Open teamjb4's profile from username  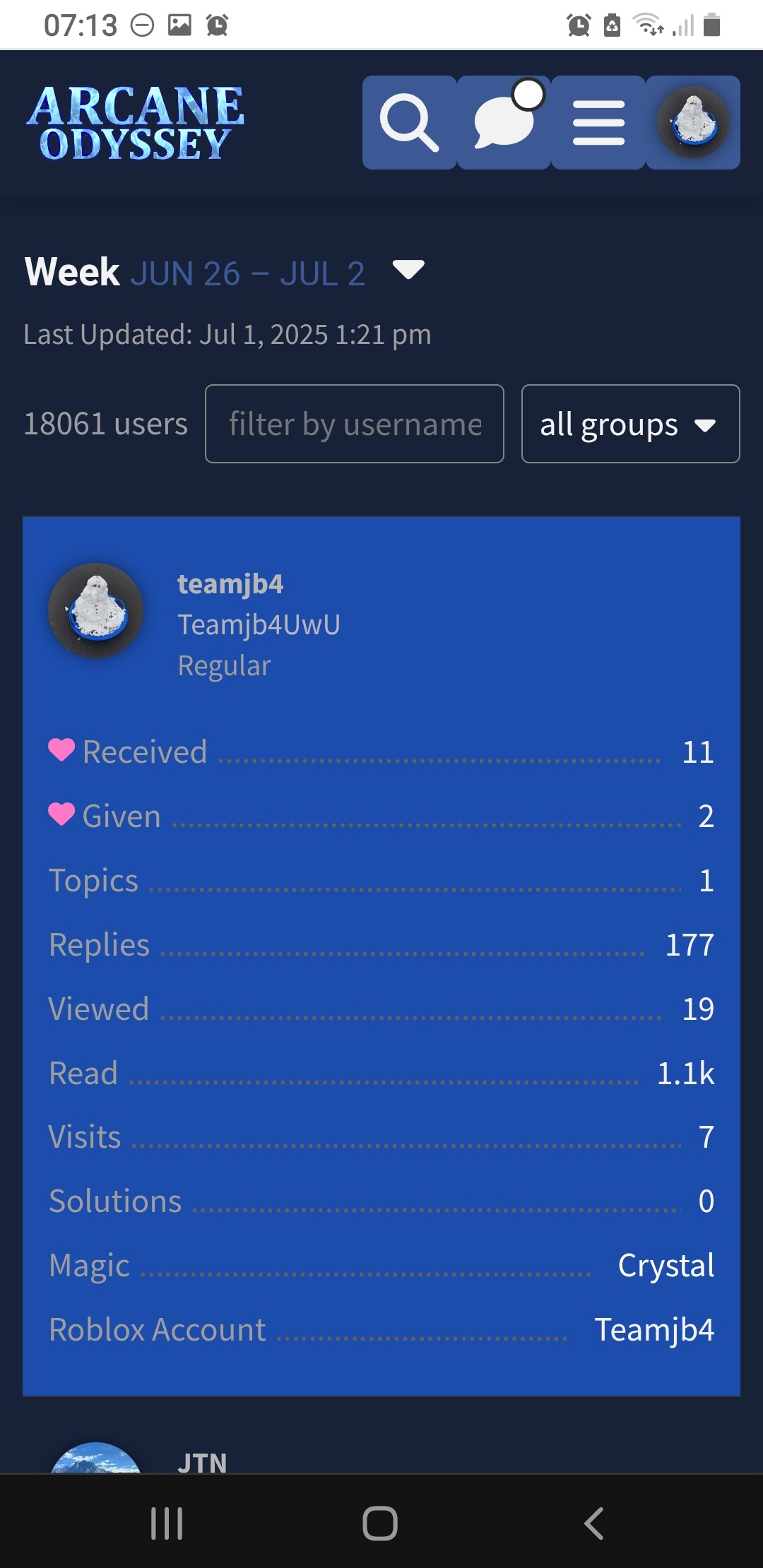click(230, 584)
